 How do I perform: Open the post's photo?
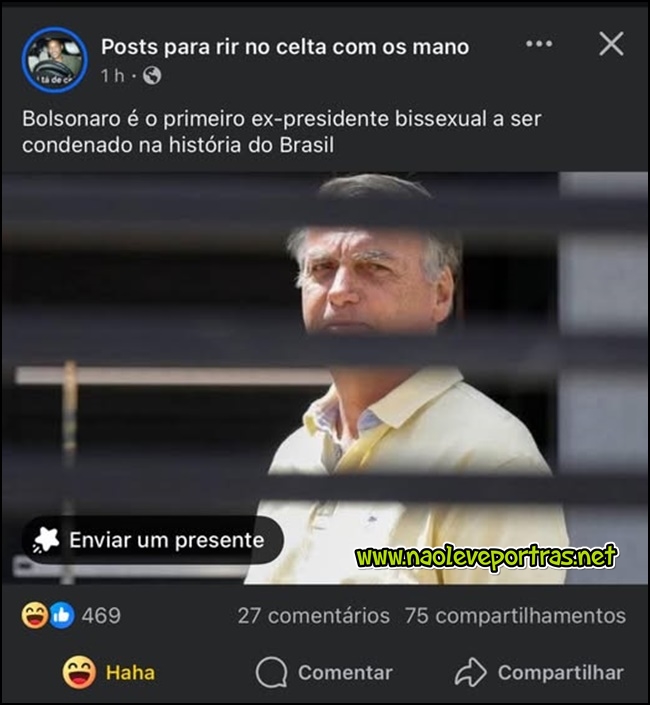[x=325, y=378]
